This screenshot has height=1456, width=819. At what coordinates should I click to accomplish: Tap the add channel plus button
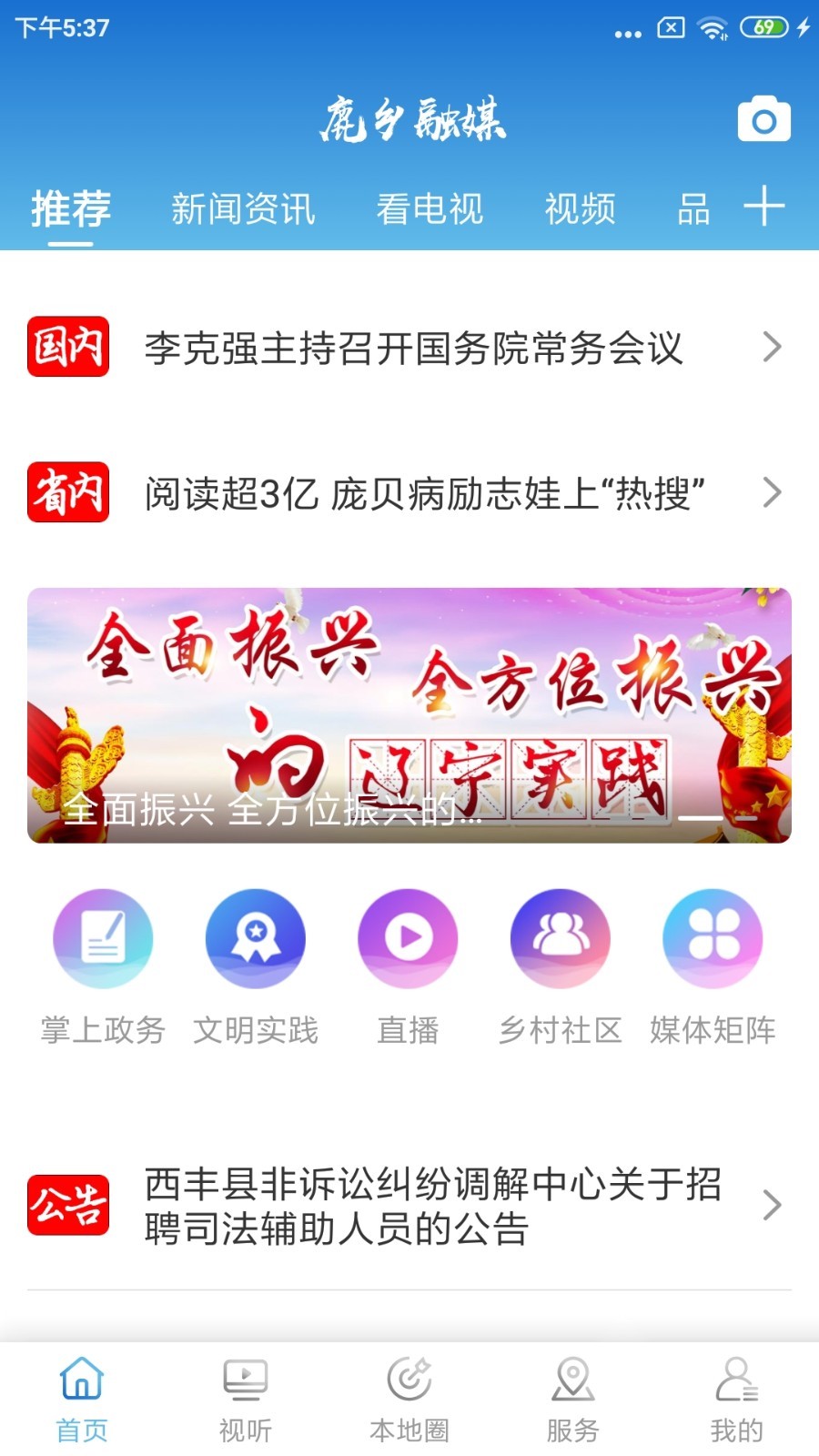tap(764, 207)
